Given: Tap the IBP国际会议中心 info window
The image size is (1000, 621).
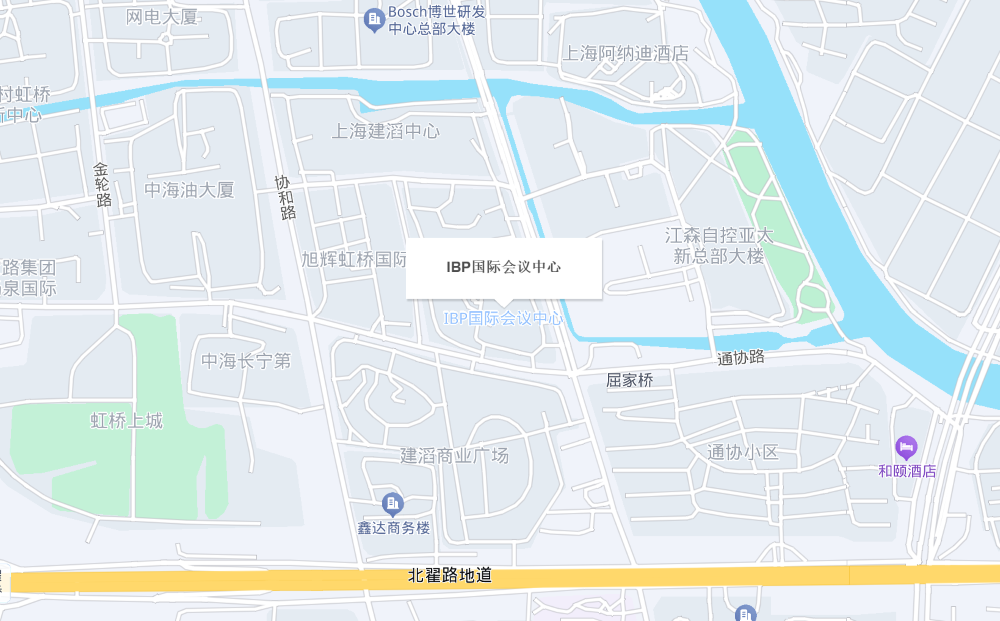Looking at the screenshot, I should [x=503, y=267].
